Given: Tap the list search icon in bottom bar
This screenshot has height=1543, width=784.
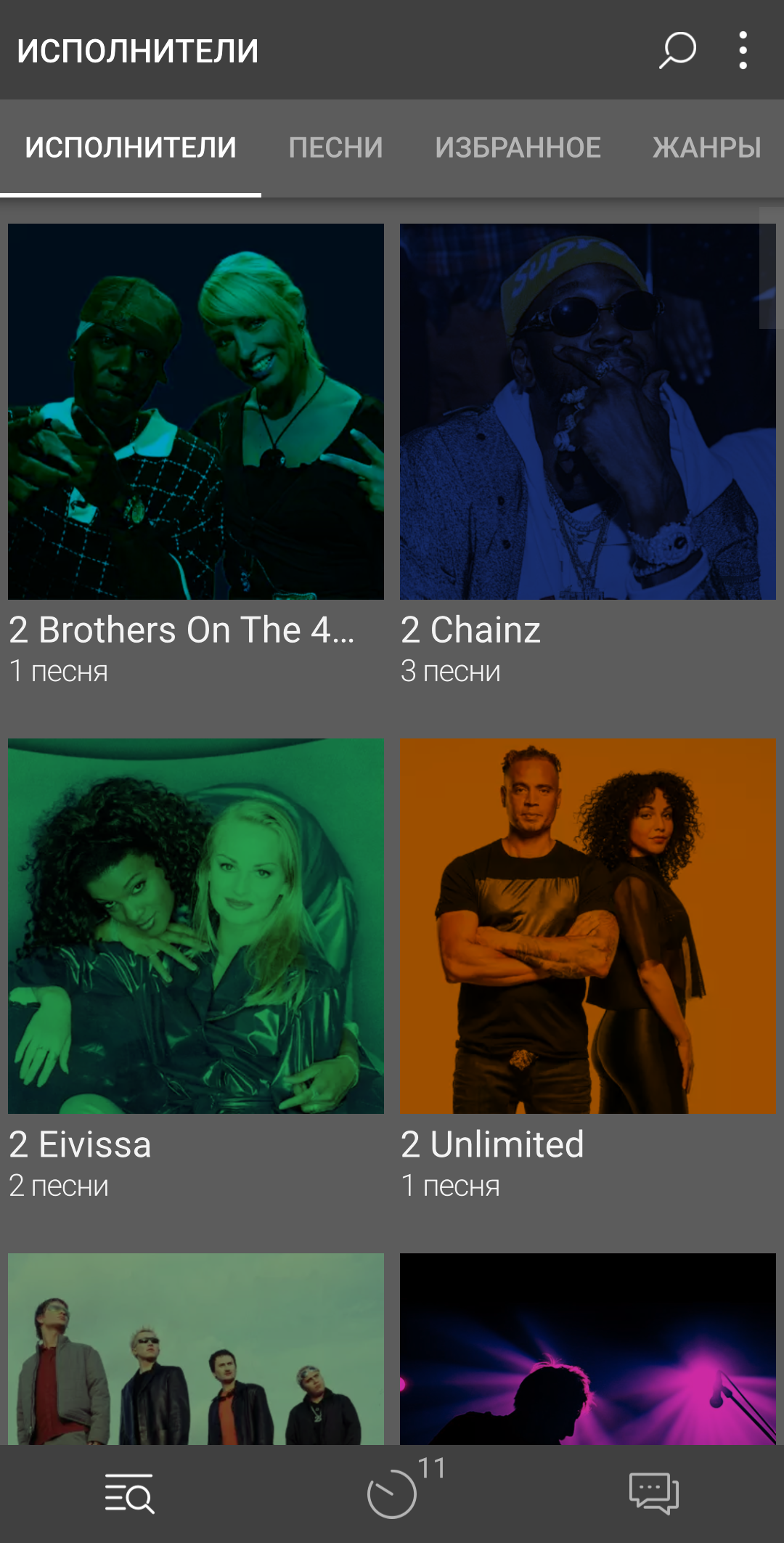Looking at the screenshot, I should click(x=129, y=1494).
